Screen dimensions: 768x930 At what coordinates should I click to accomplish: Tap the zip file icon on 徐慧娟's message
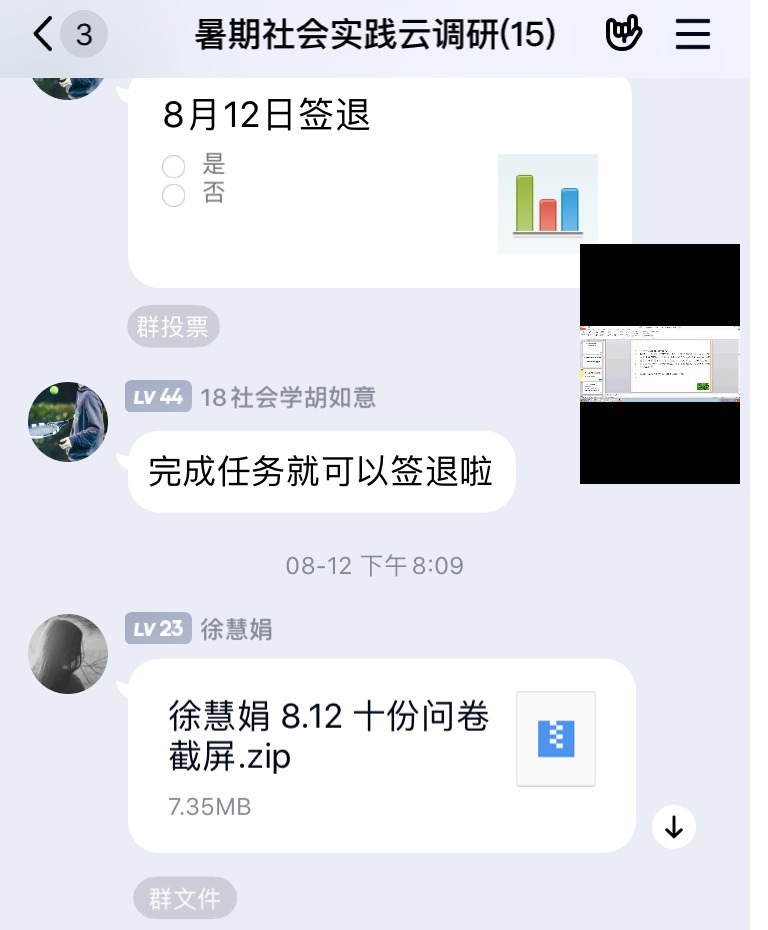556,740
